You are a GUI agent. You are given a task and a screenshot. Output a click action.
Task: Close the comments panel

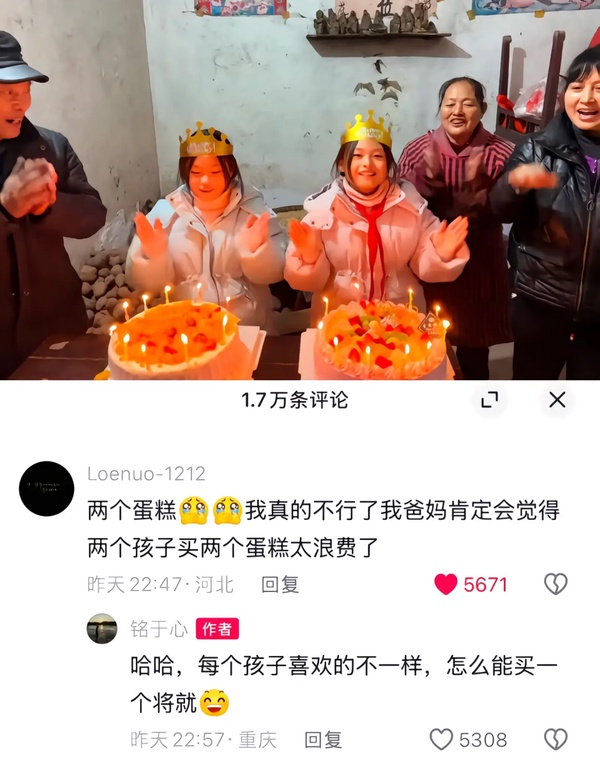click(x=557, y=400)
